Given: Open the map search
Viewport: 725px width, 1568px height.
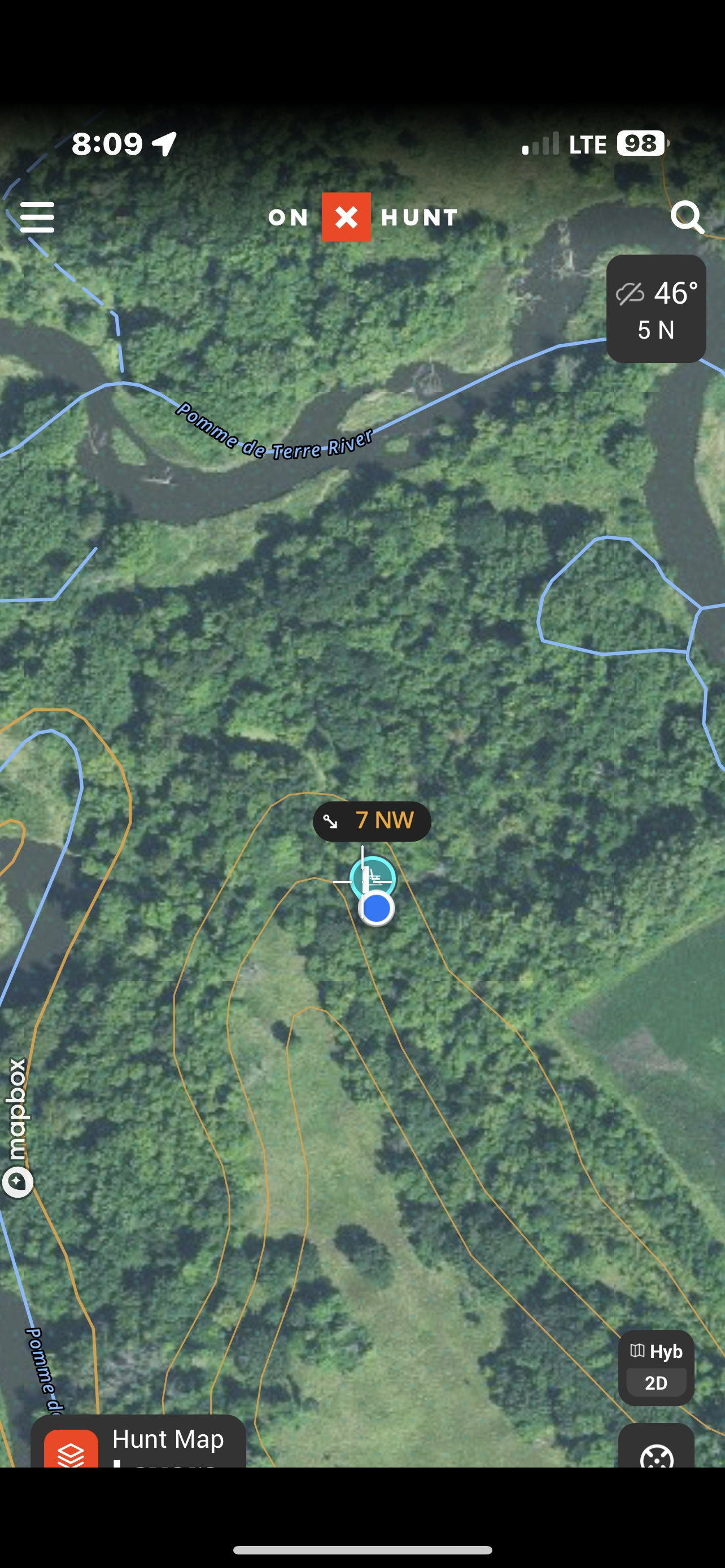Looking at the screenshot, I should tap(687, 217).
